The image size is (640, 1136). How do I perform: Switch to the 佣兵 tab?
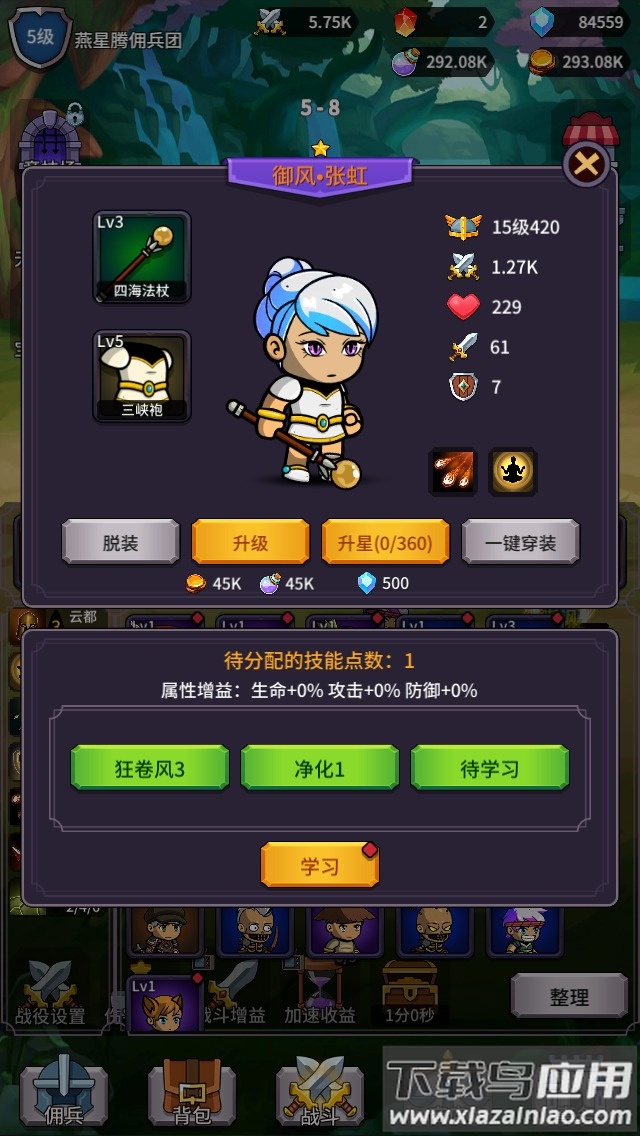click(x=64, y=1089)
